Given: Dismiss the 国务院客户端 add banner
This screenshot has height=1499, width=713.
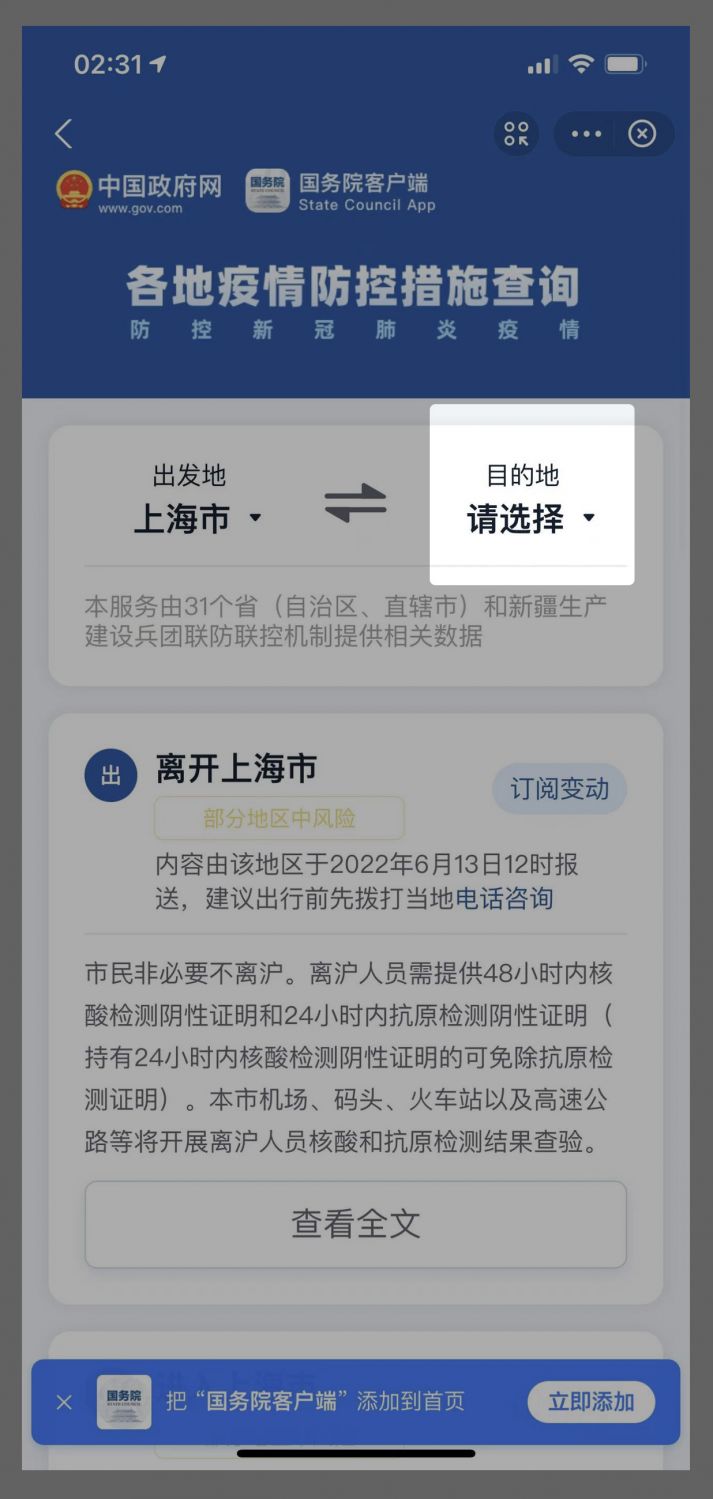Looking at the screenshot, I should [x=64, y=1402].
